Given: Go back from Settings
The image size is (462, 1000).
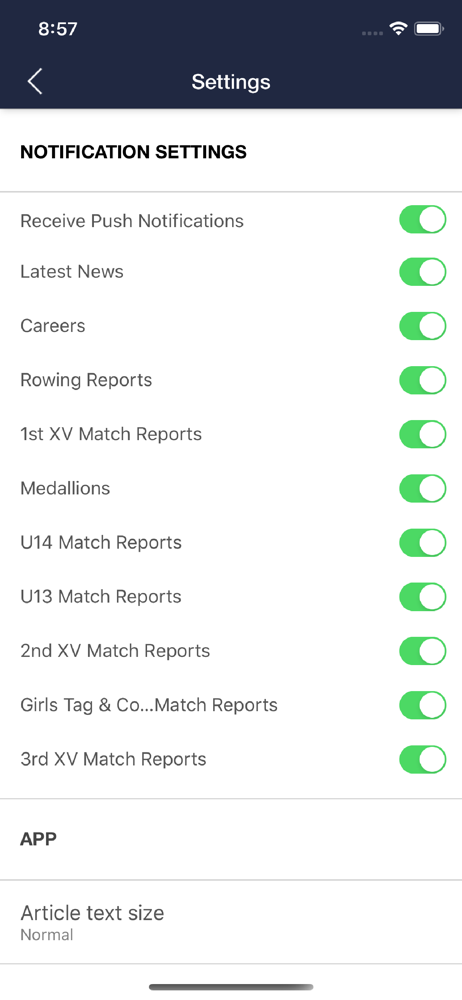Looking at the screenshot, I should click(35, 82).
